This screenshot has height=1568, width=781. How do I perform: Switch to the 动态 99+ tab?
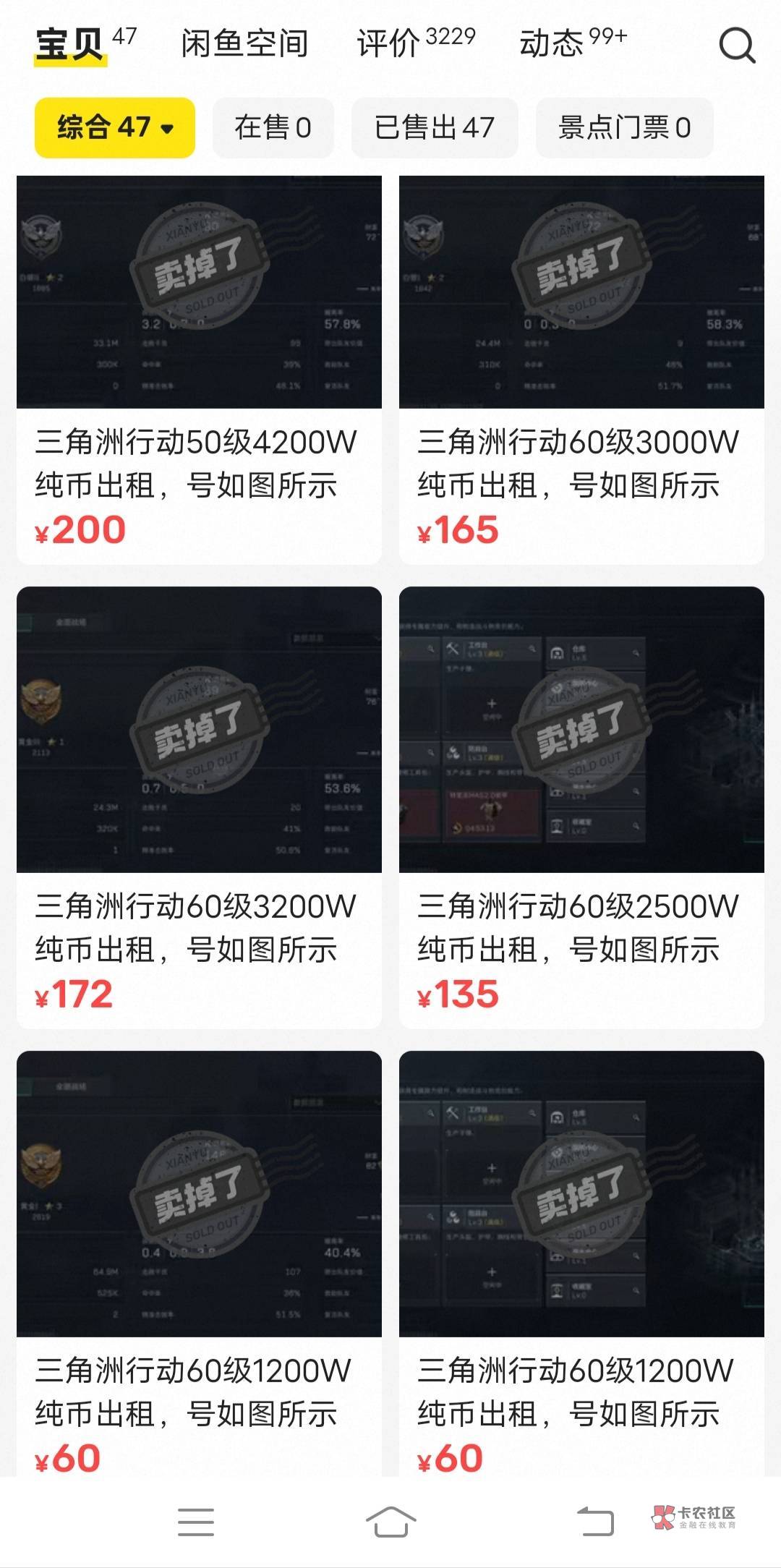pos(573,42)
